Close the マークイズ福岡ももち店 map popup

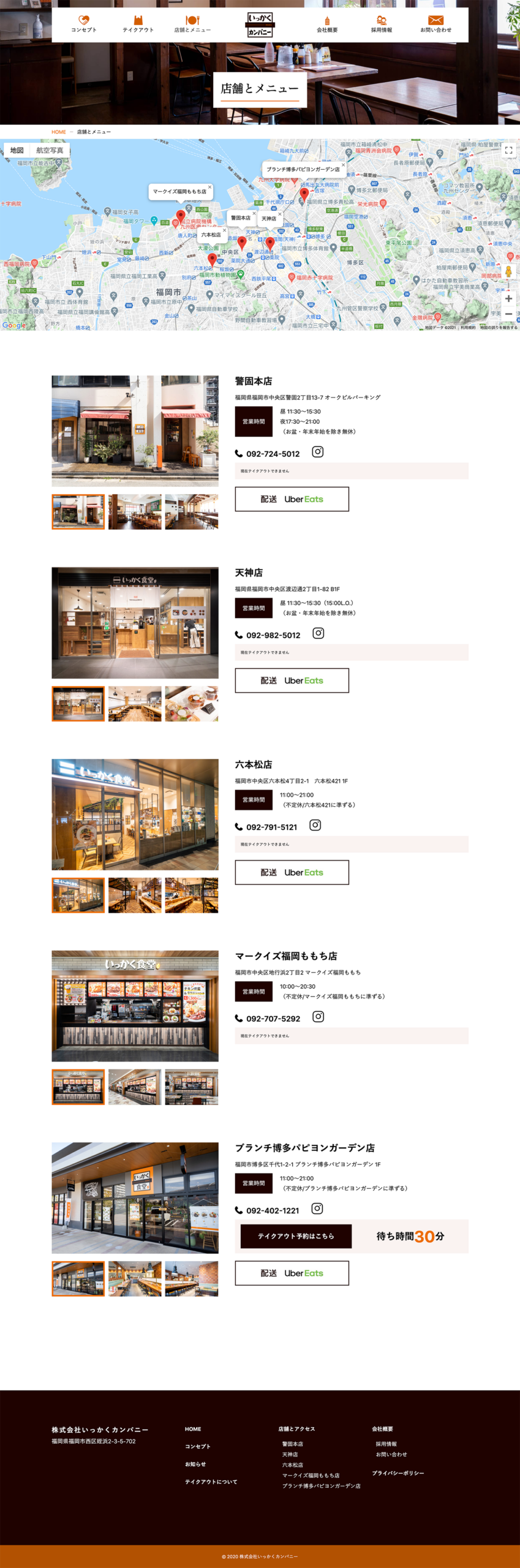209,187
